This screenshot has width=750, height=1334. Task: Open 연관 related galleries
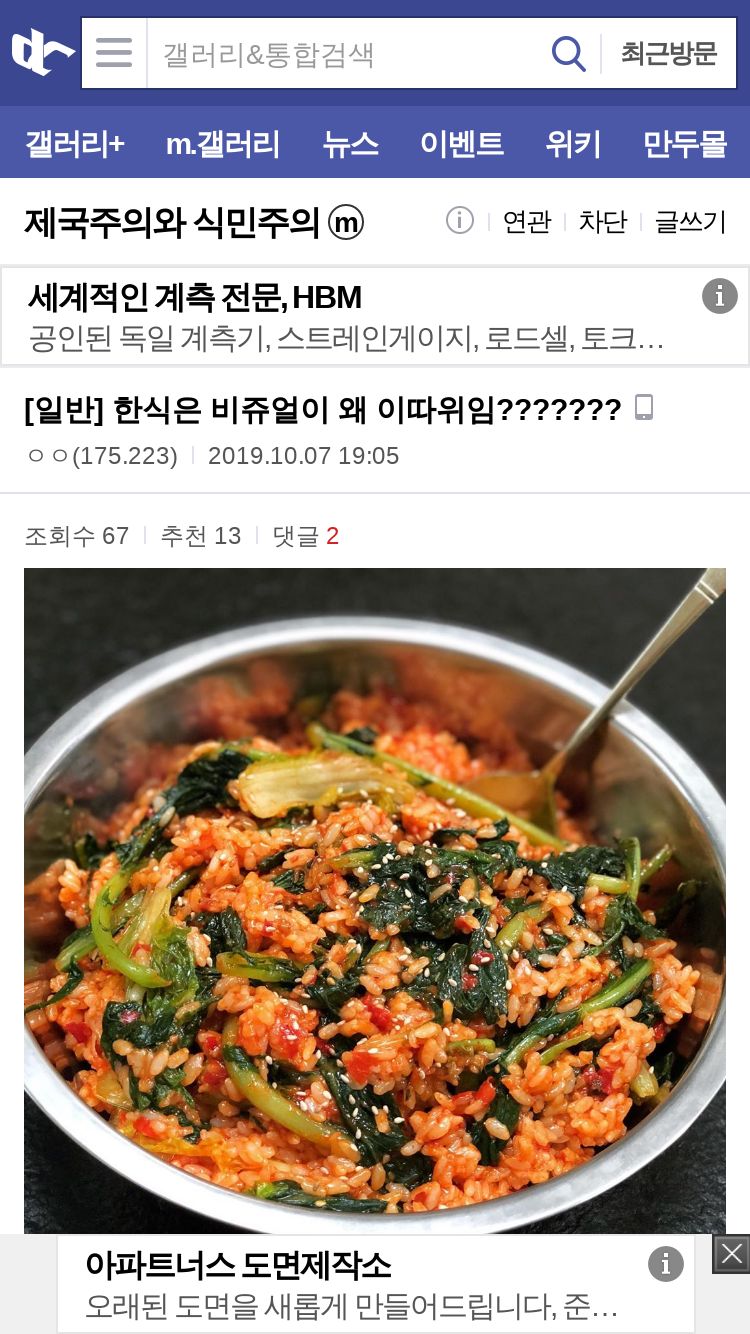tap(527, 222)
